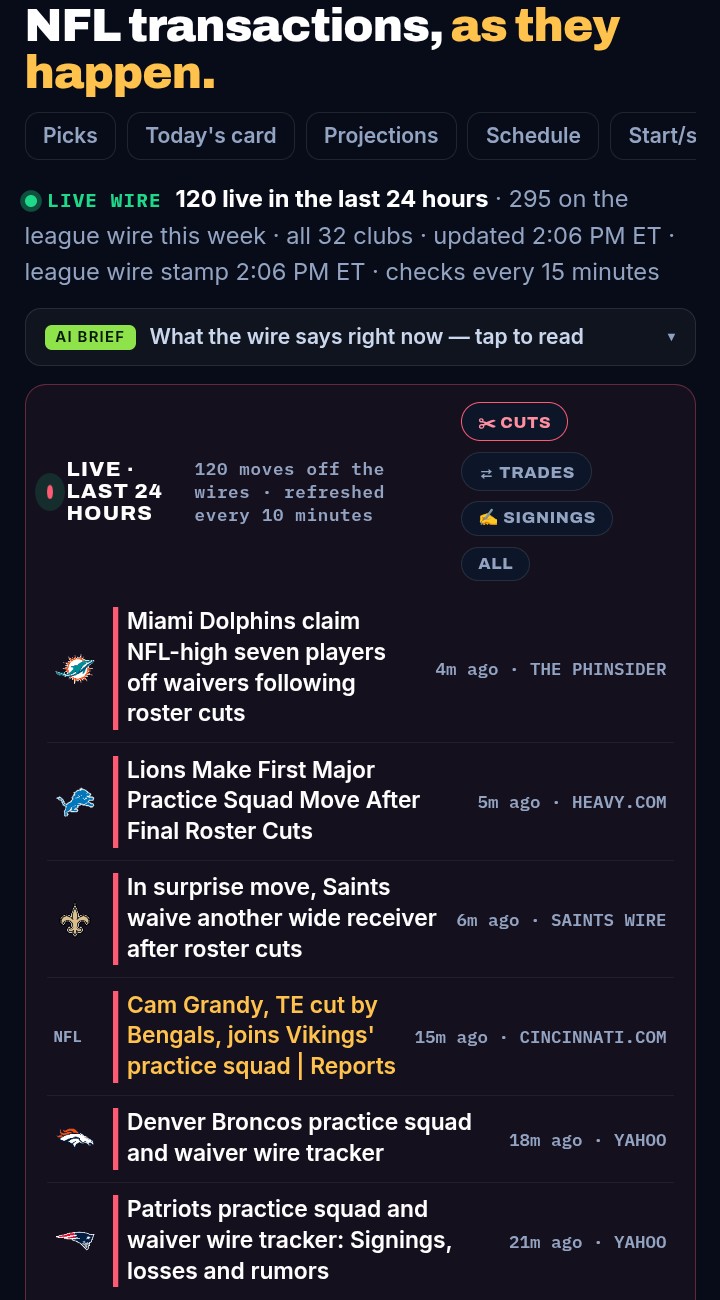Expand the AI Brief panel
The height and width of the screenshot is (1300, 720).
(x=360, y=337)
